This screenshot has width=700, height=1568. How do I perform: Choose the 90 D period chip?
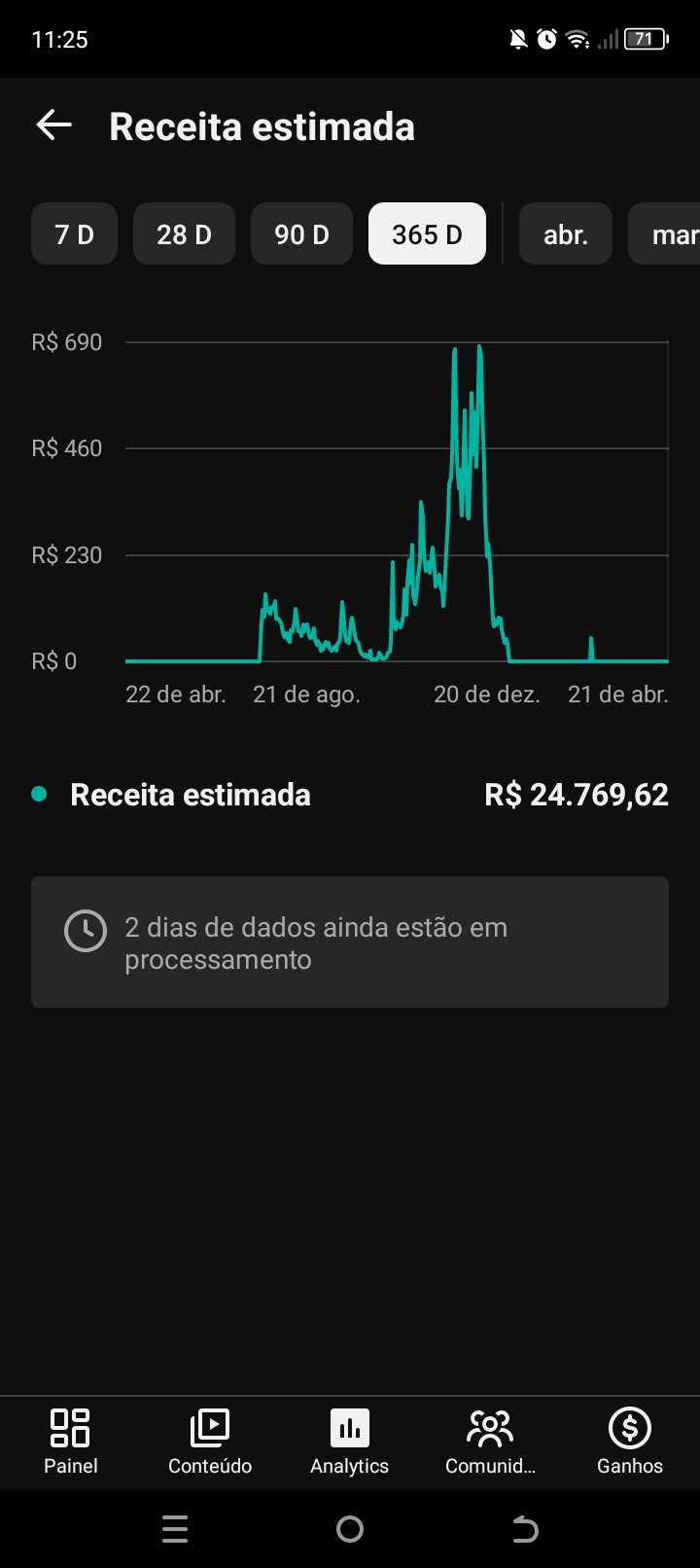click(301, 234)
